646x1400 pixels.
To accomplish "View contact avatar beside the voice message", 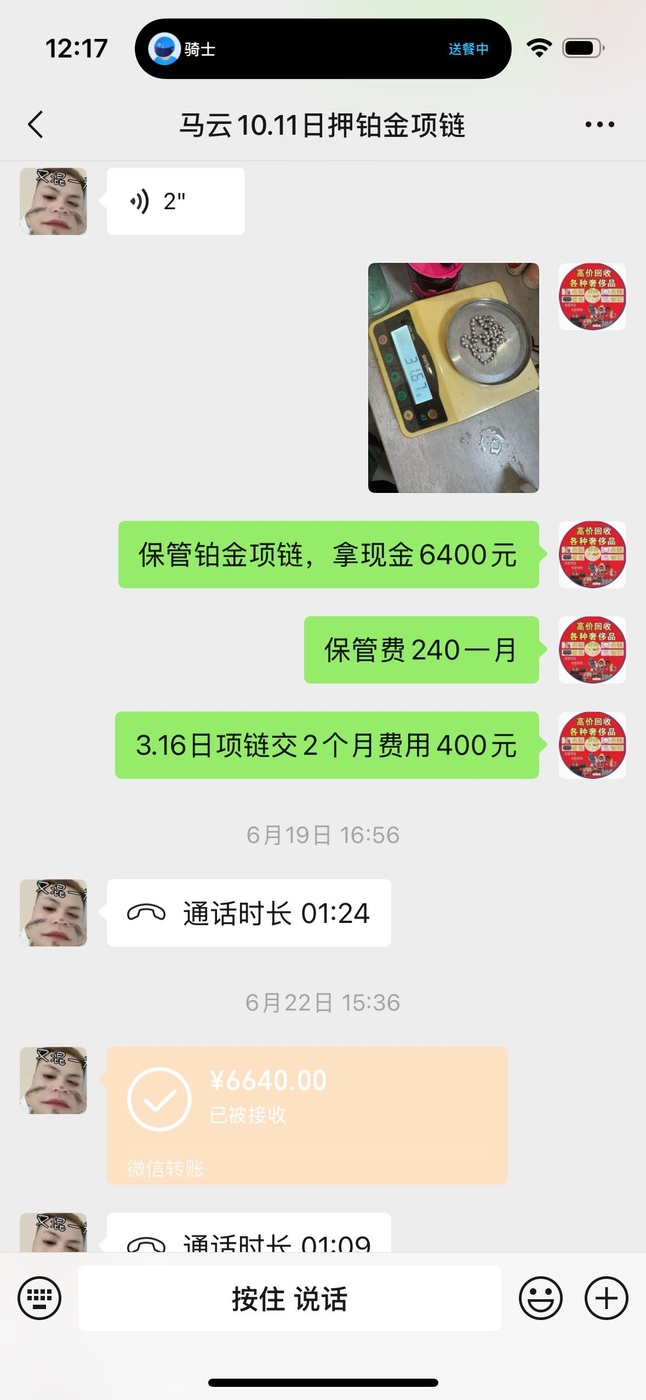I will [53, 201].
